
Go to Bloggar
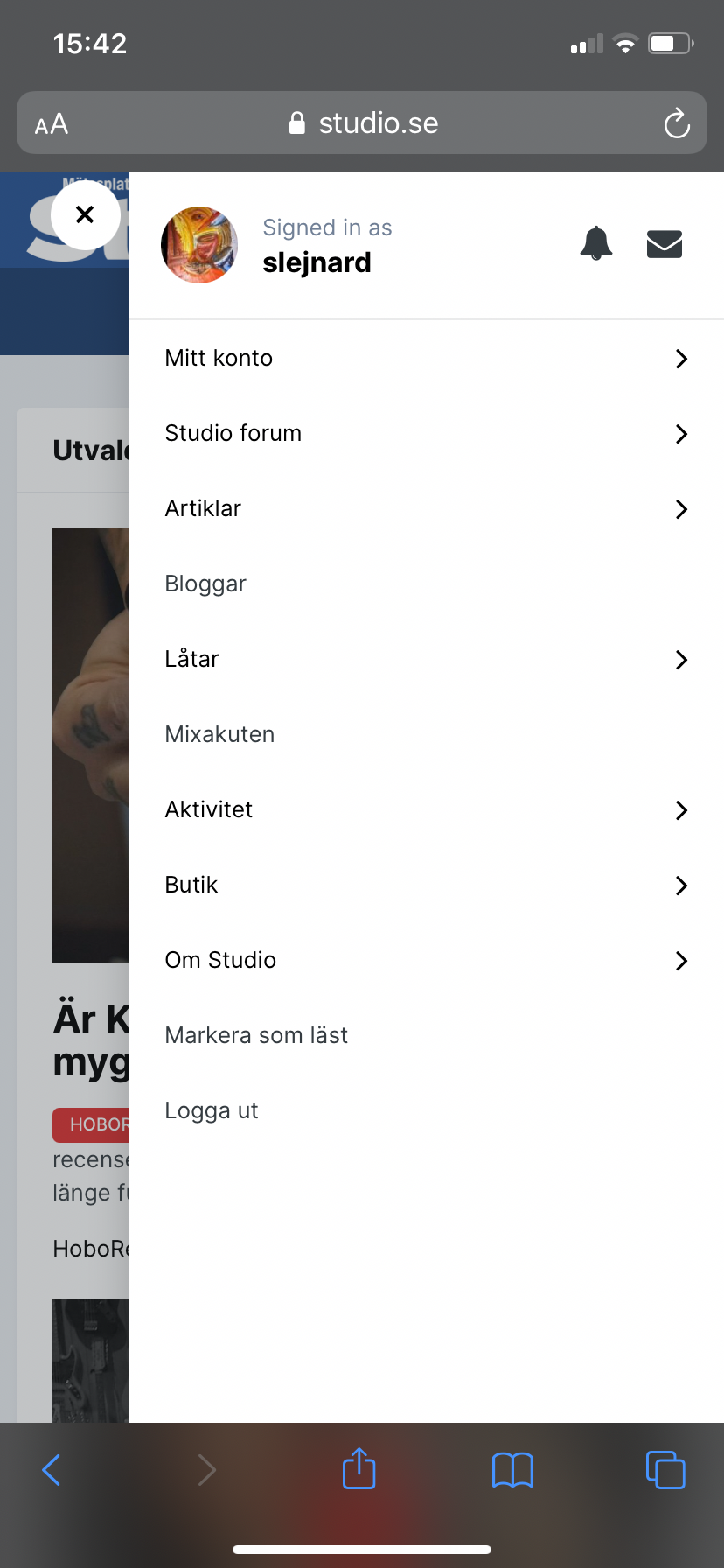click(x=427, y=584)
